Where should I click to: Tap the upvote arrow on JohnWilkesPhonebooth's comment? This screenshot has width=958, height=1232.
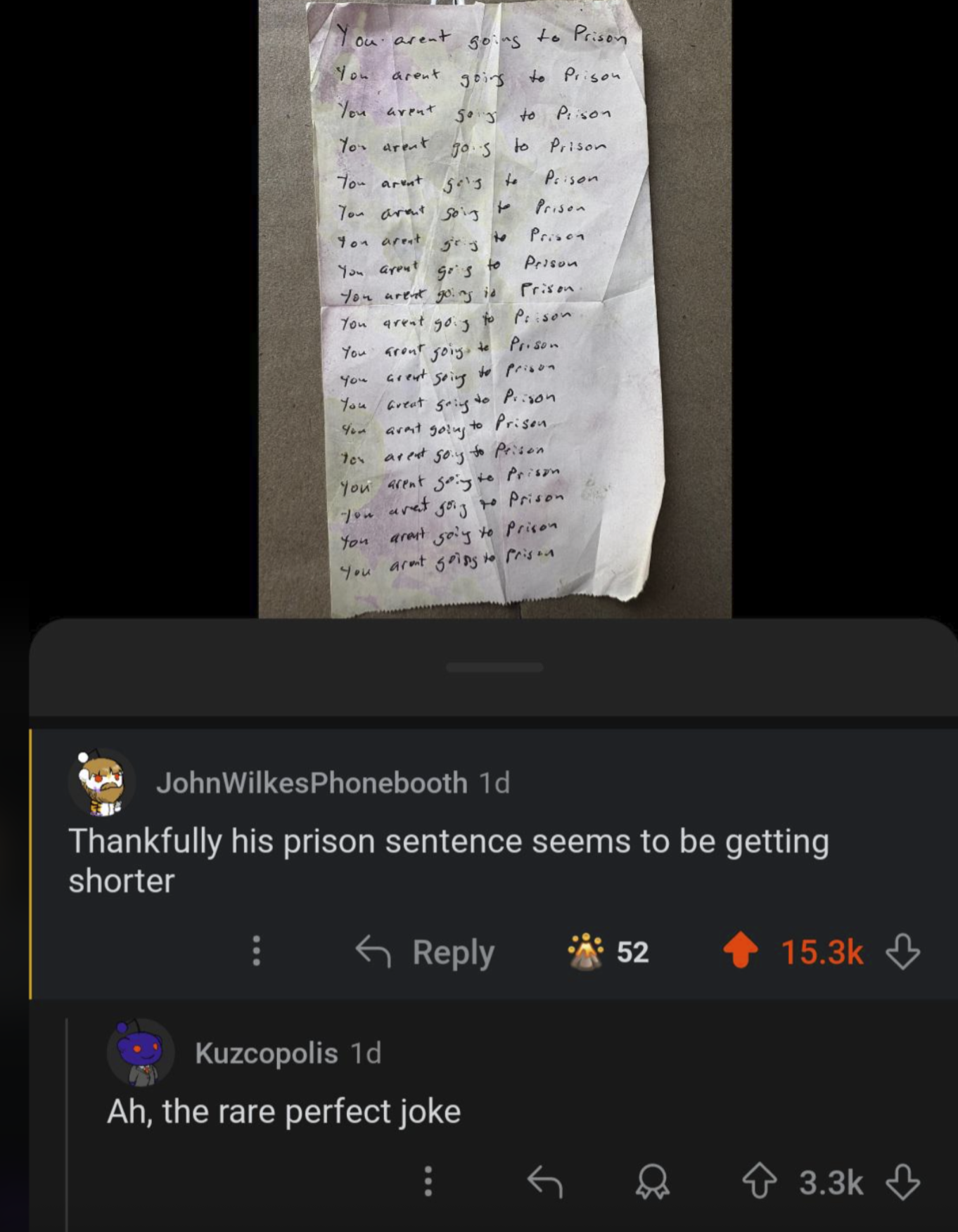pyautogui.click(x=741, y=951)
